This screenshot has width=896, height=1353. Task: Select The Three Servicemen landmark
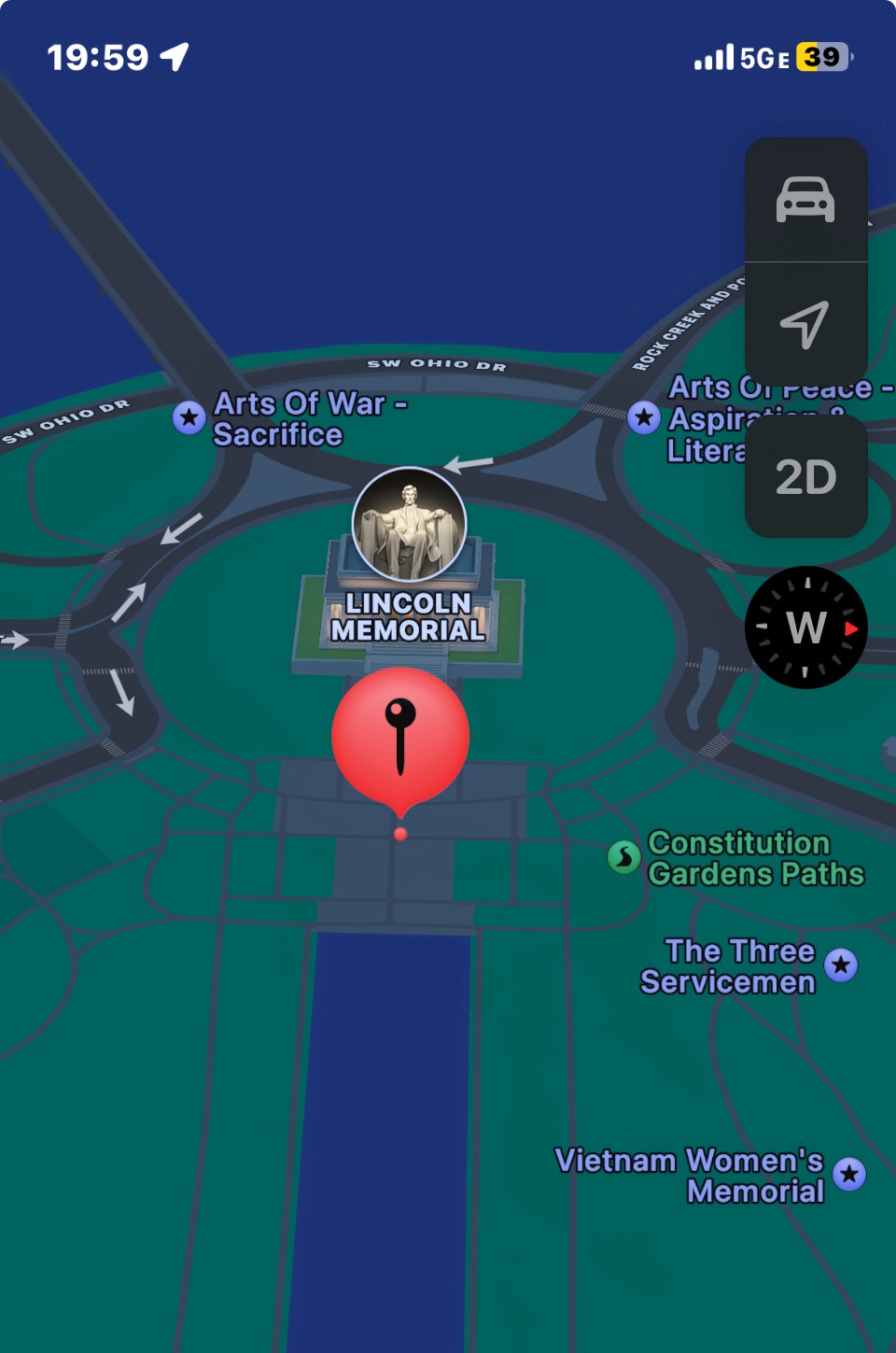841,965
